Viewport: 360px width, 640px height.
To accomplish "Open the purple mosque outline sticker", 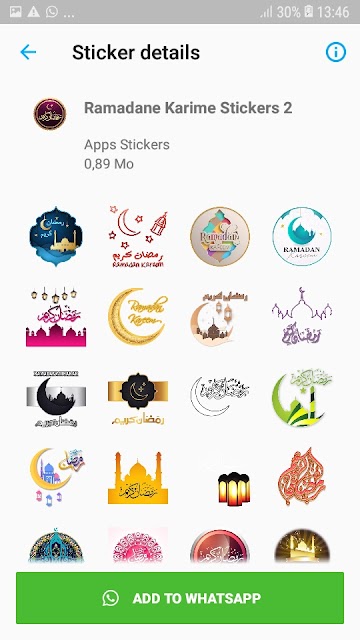I will click(302, 316).
